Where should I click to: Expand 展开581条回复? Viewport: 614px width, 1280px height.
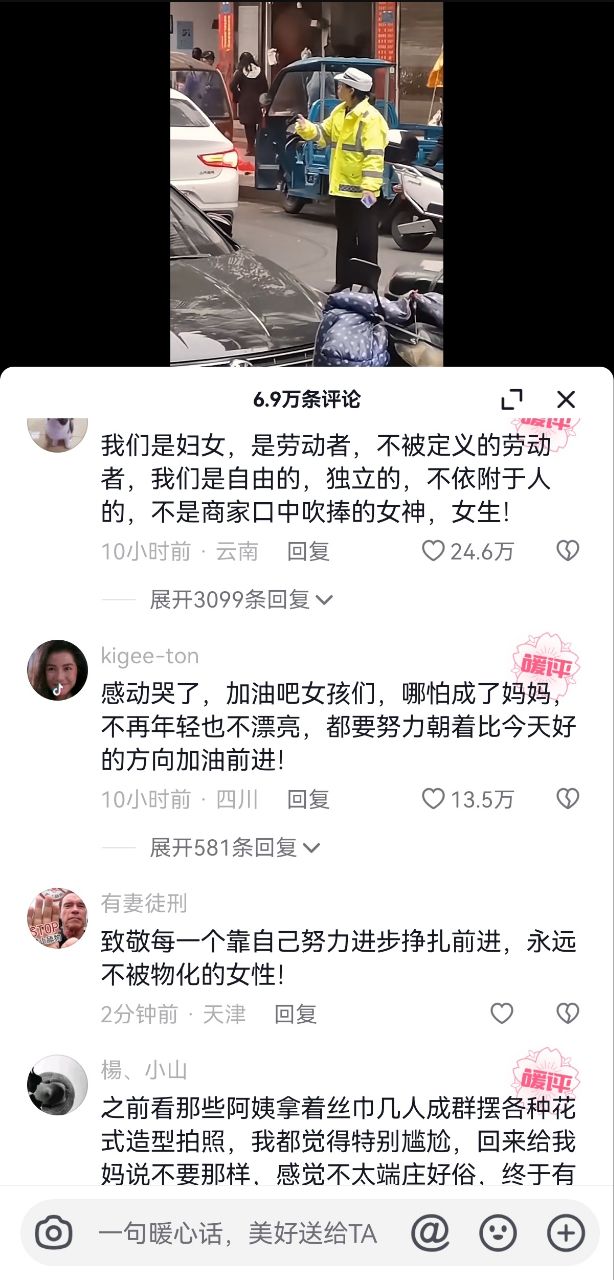click(x=235, y=848)
